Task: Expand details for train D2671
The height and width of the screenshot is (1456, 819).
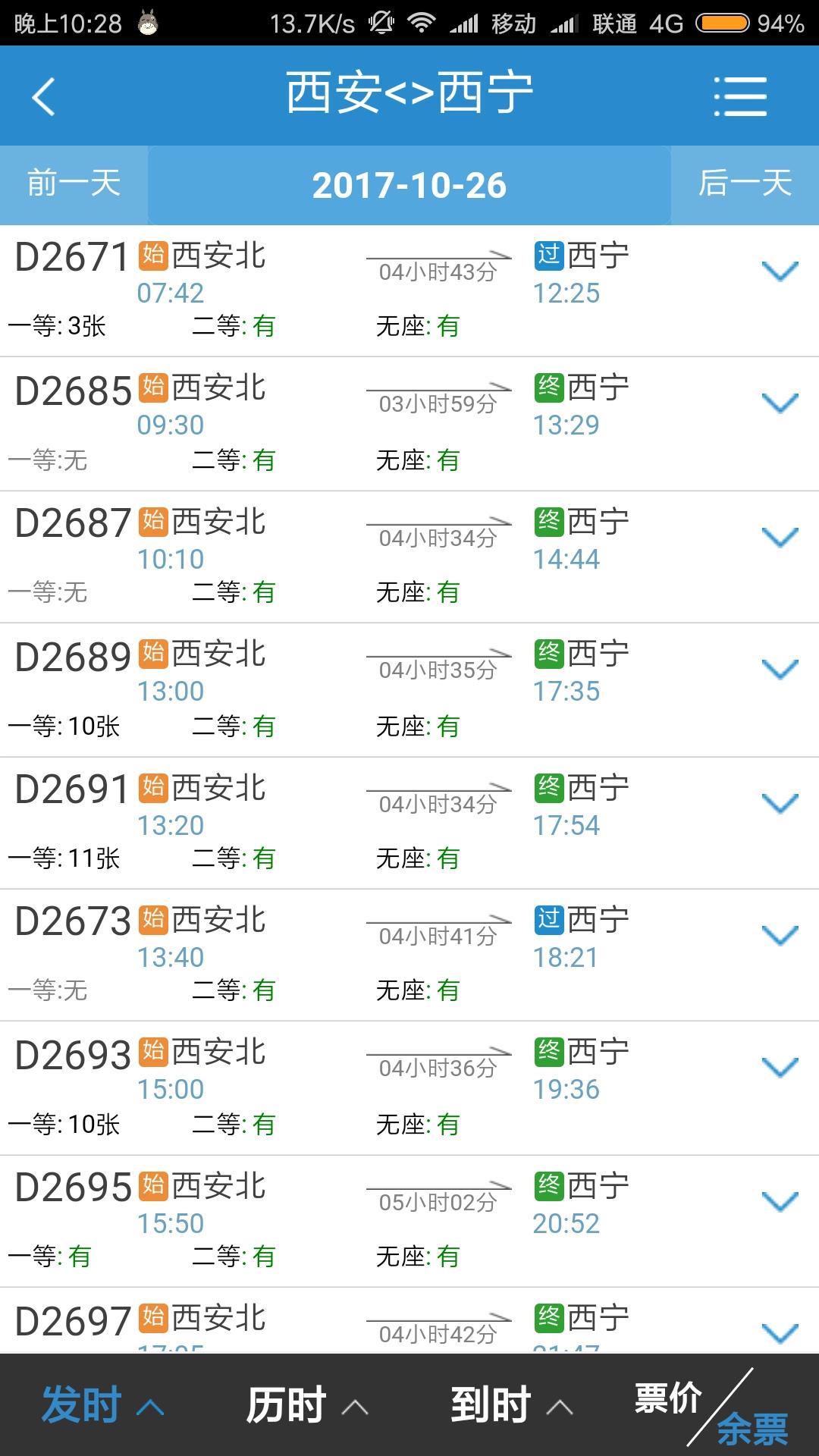Action: coord(780,271)
